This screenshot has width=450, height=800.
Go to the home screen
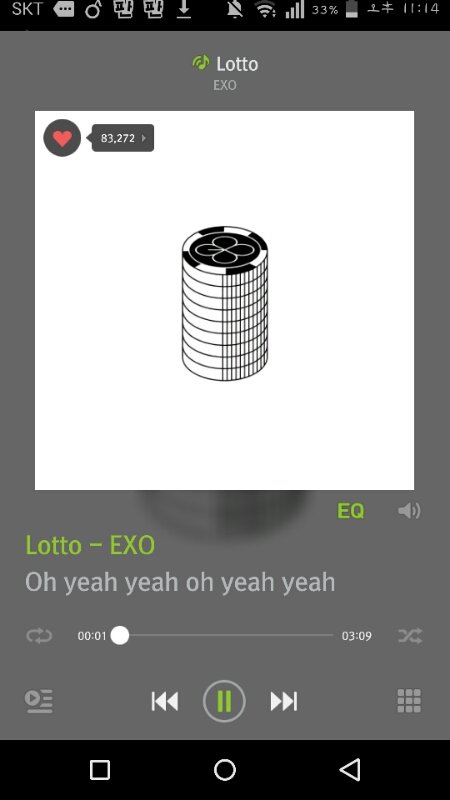click(224, 769)
